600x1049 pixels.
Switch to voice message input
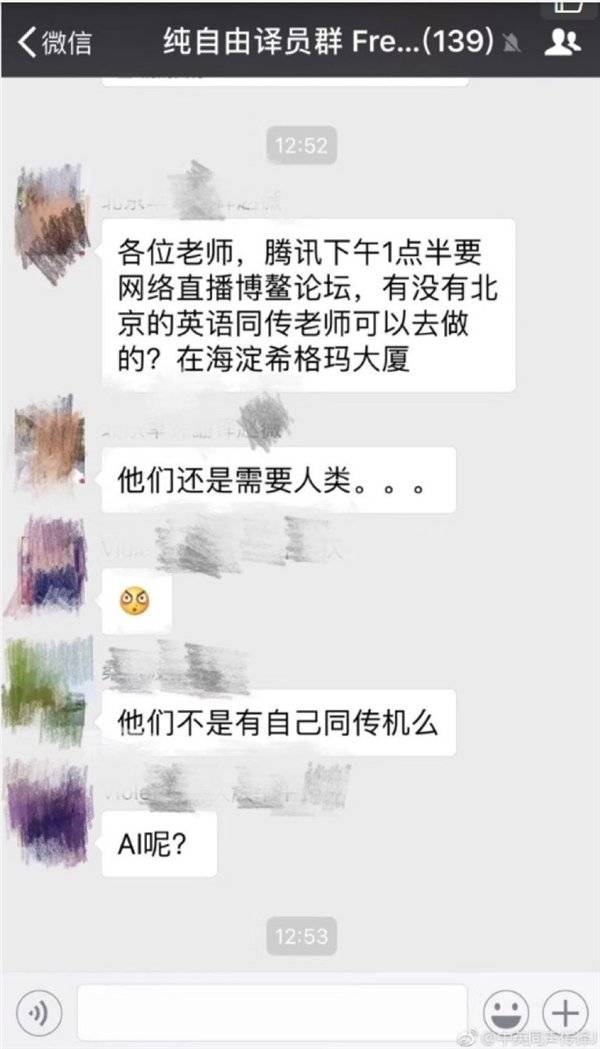click(x=39, y=1013)
